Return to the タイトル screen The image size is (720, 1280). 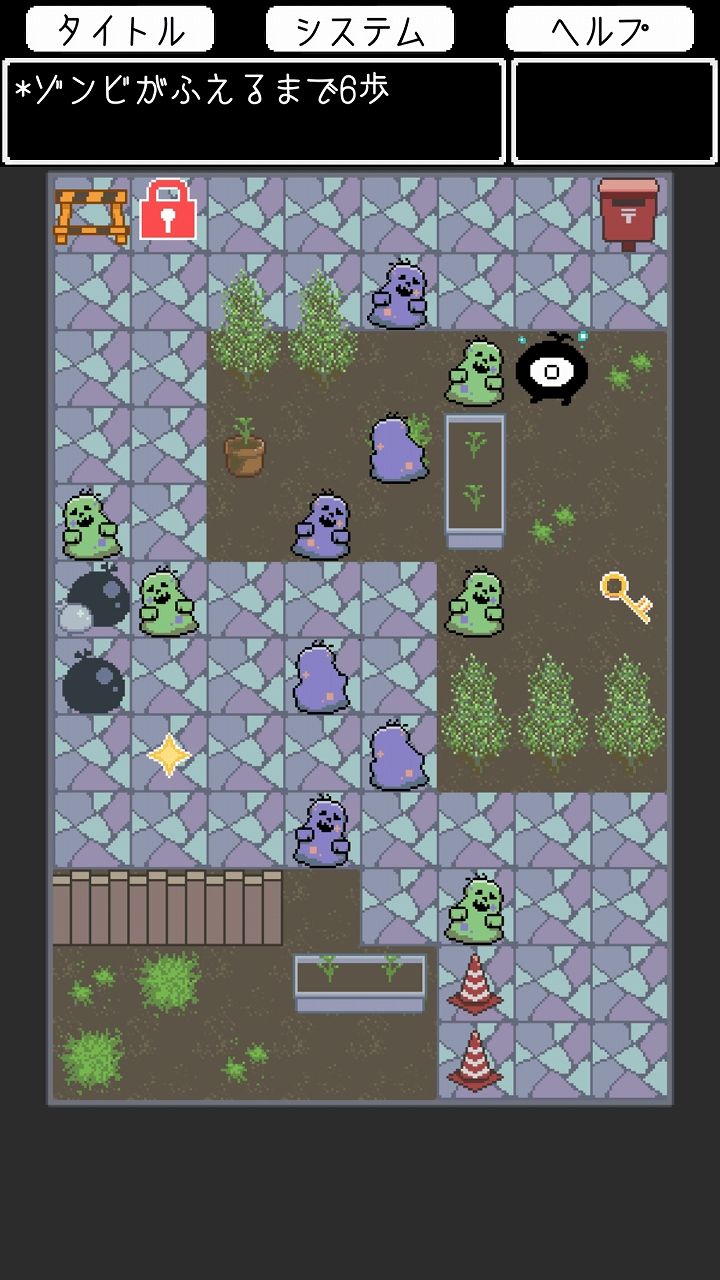point(119,29)
